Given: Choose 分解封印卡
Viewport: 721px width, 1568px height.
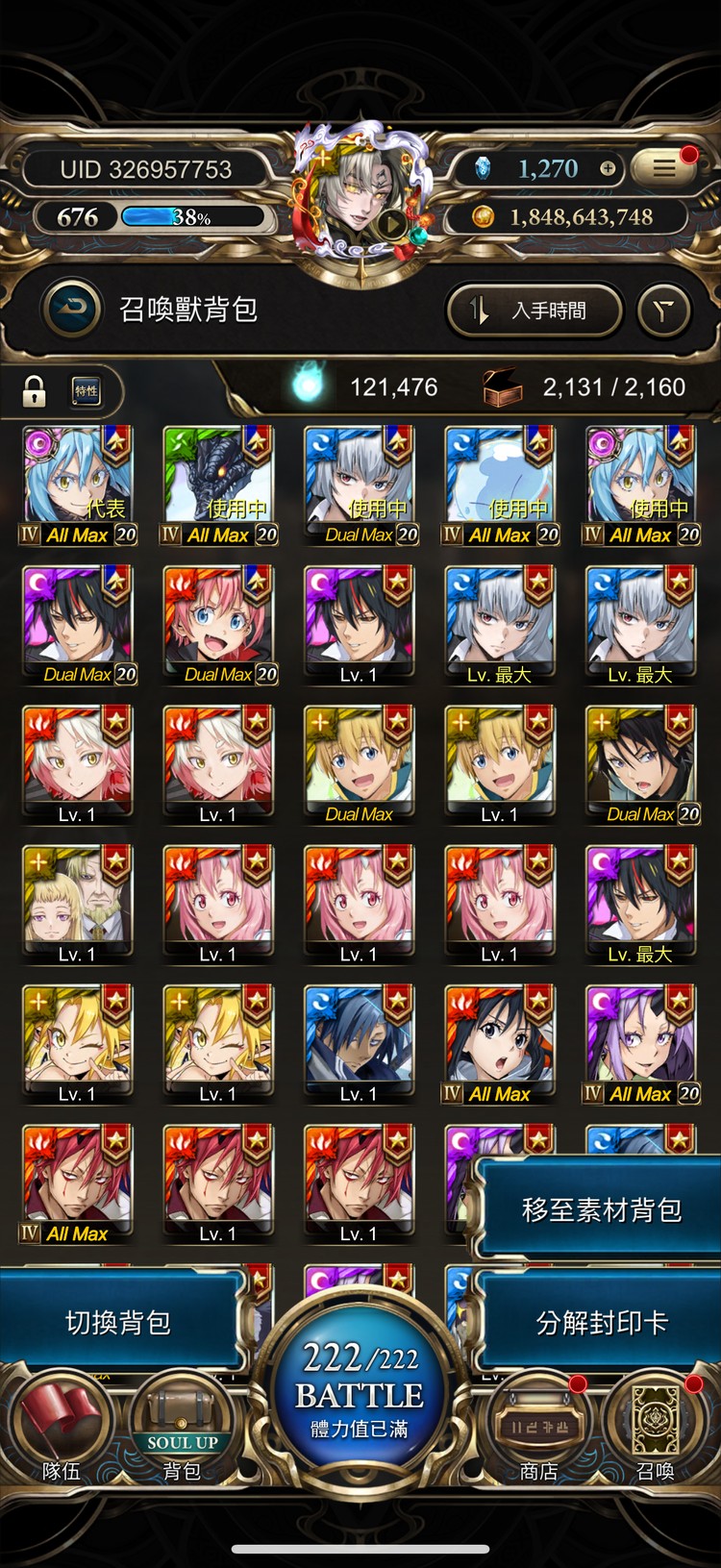Looking at the screenshot, I should click(x=601, y=1323).
